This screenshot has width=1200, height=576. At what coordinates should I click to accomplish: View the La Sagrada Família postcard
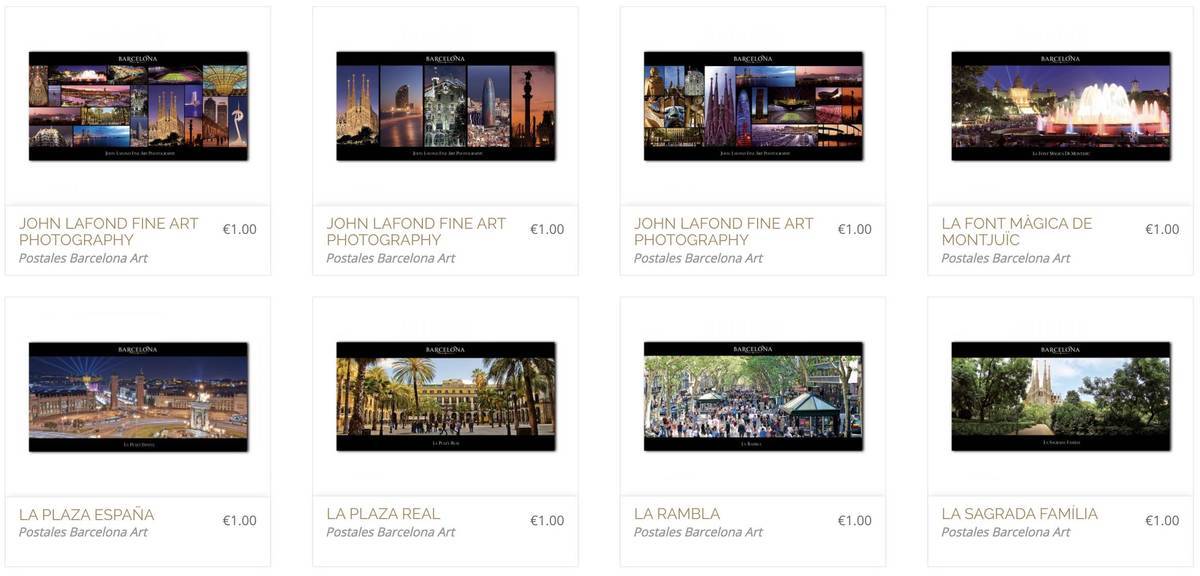1060,397
